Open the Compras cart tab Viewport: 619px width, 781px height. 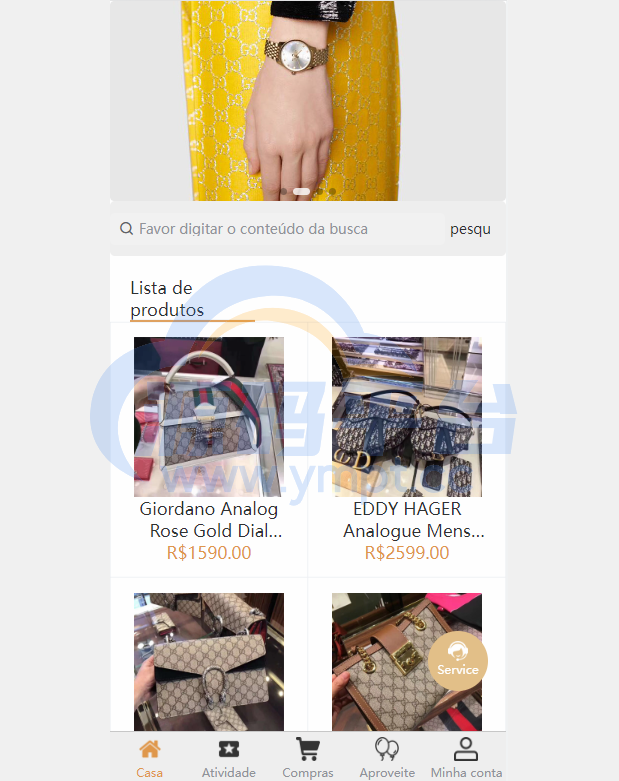308,757
